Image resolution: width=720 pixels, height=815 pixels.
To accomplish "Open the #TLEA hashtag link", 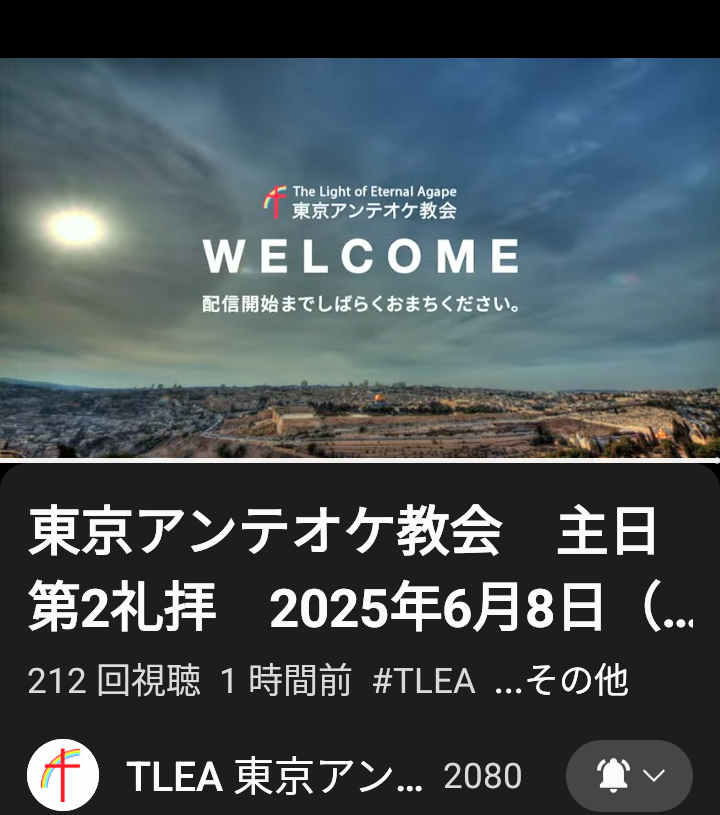I will point(423,681).
